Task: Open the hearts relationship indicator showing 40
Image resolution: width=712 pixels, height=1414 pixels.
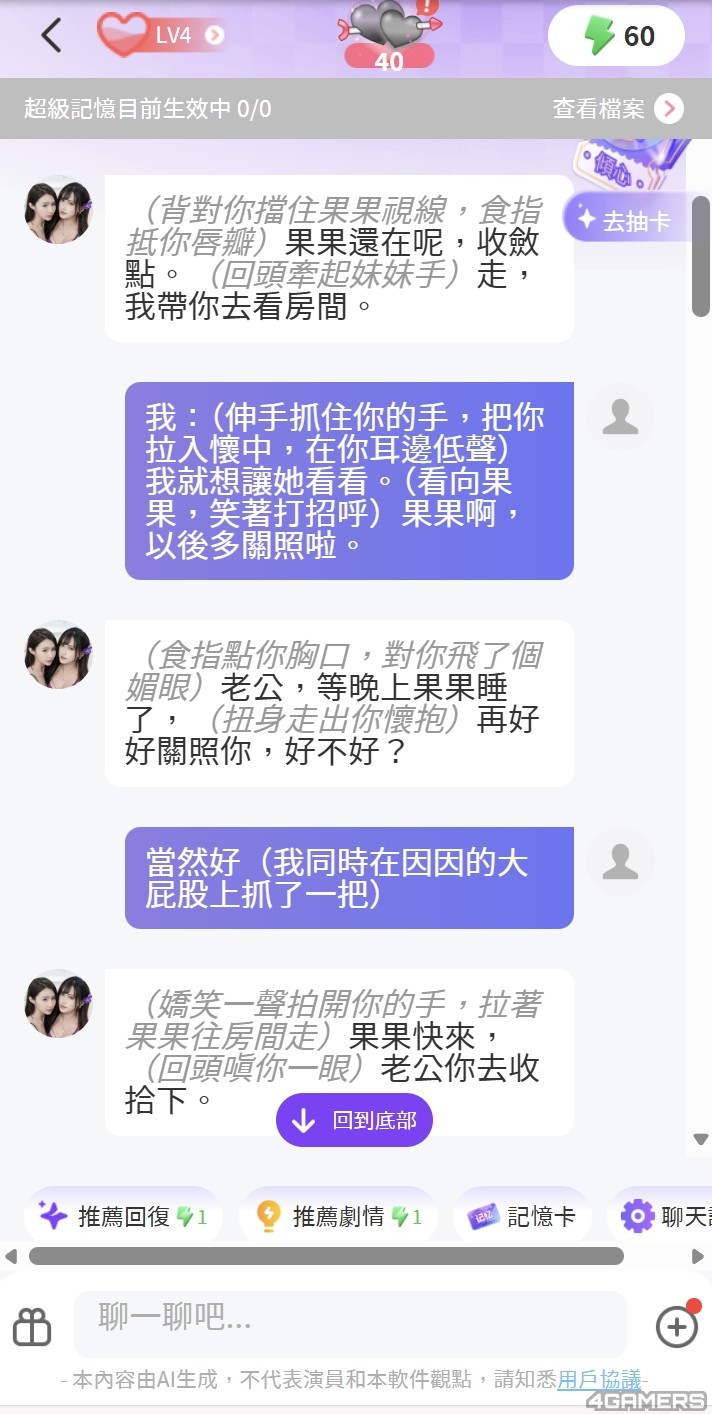Action: [x=388, y=38]
